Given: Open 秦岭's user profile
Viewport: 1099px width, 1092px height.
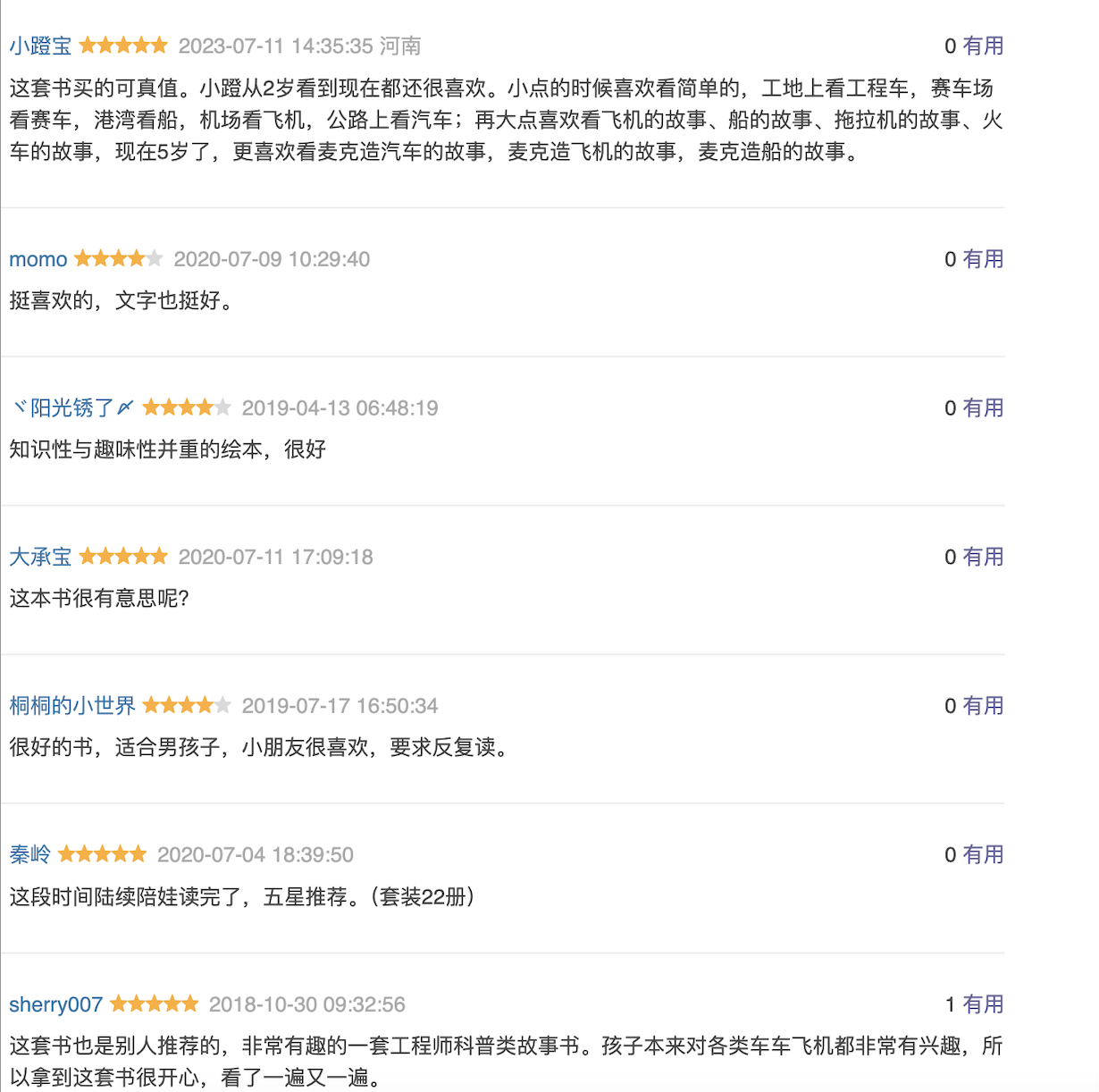Looking at the screenshot, I should pos(29,855).
